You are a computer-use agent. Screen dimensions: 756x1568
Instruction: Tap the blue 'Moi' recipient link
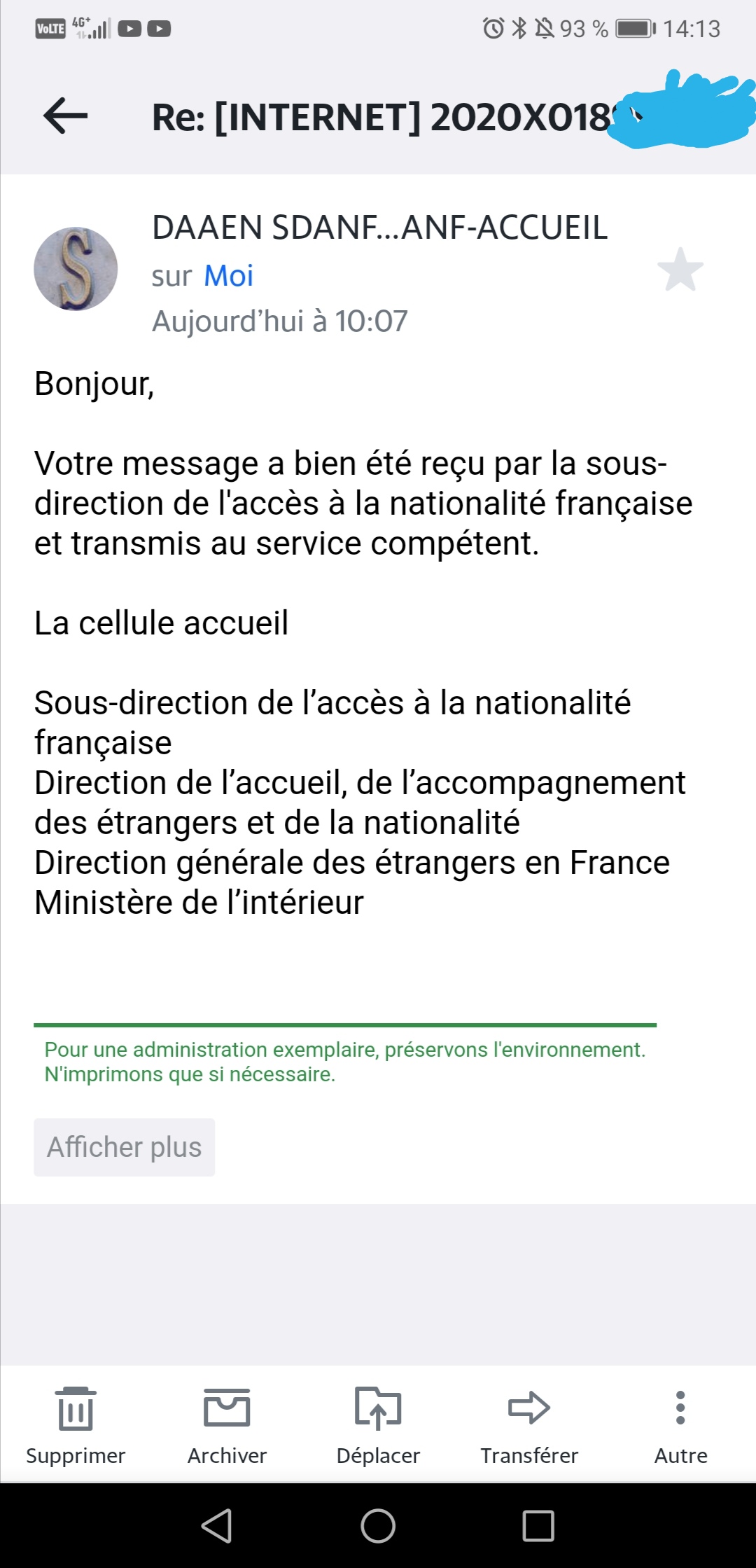coord(228,276)
